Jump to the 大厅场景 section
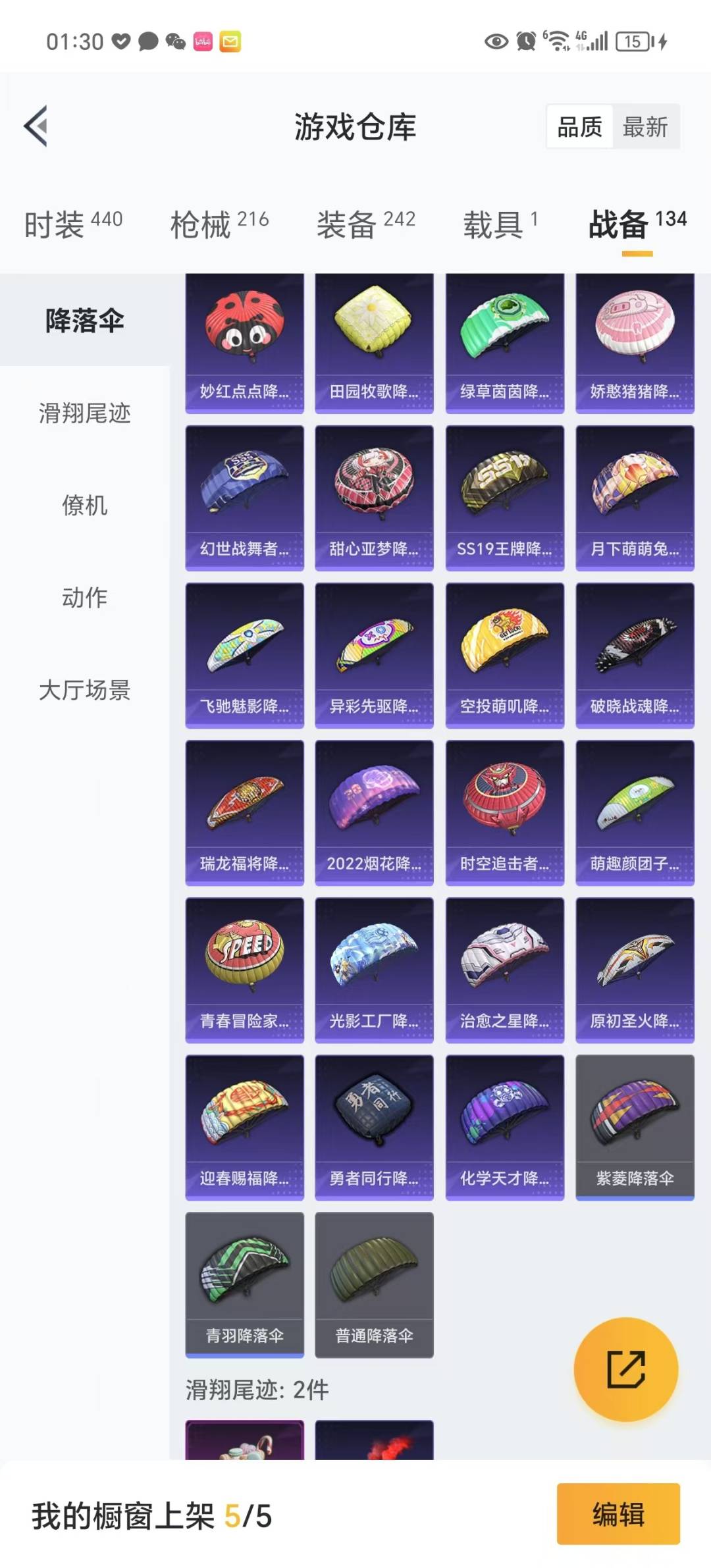Viewport: 711px width, 1568px height. tap(84, 690)
